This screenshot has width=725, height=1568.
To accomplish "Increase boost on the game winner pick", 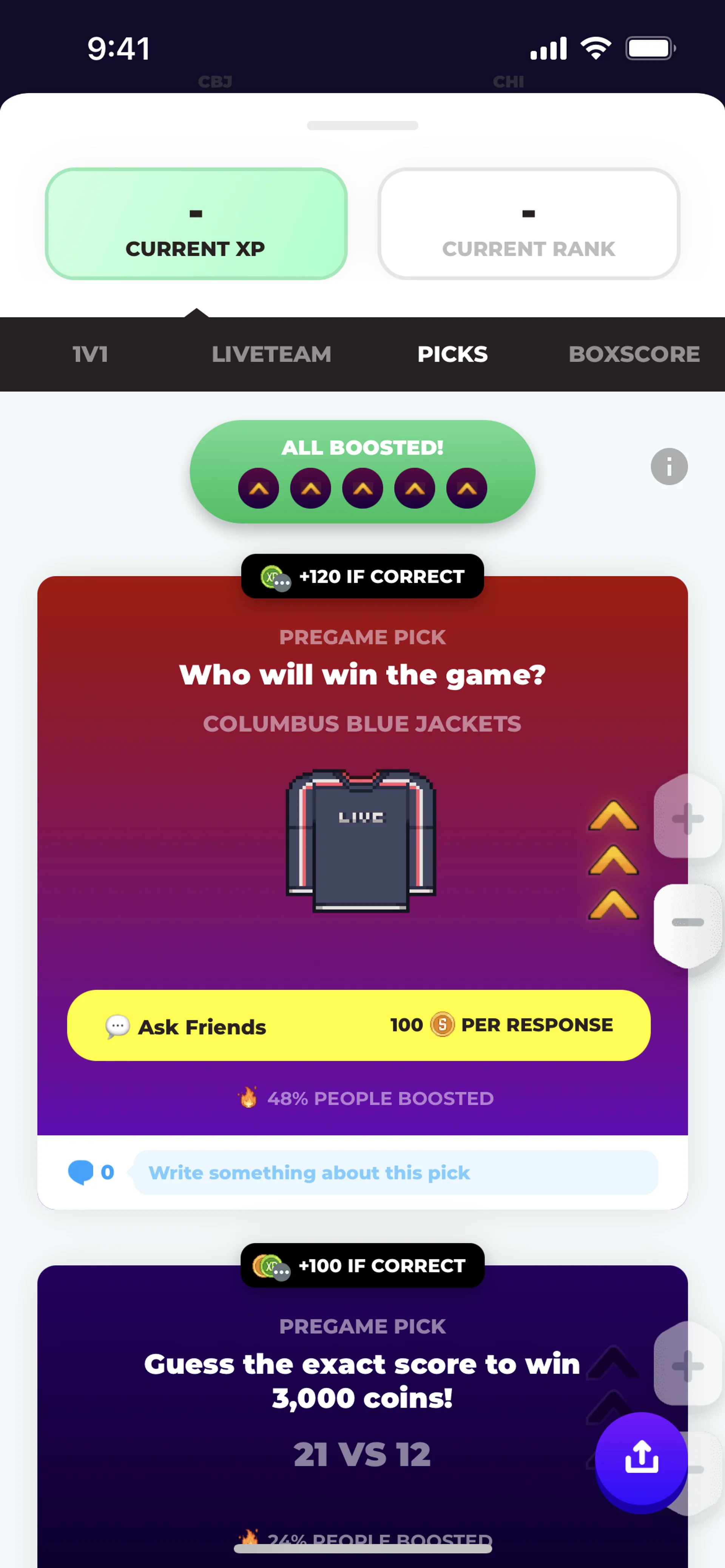I will 687,817.
